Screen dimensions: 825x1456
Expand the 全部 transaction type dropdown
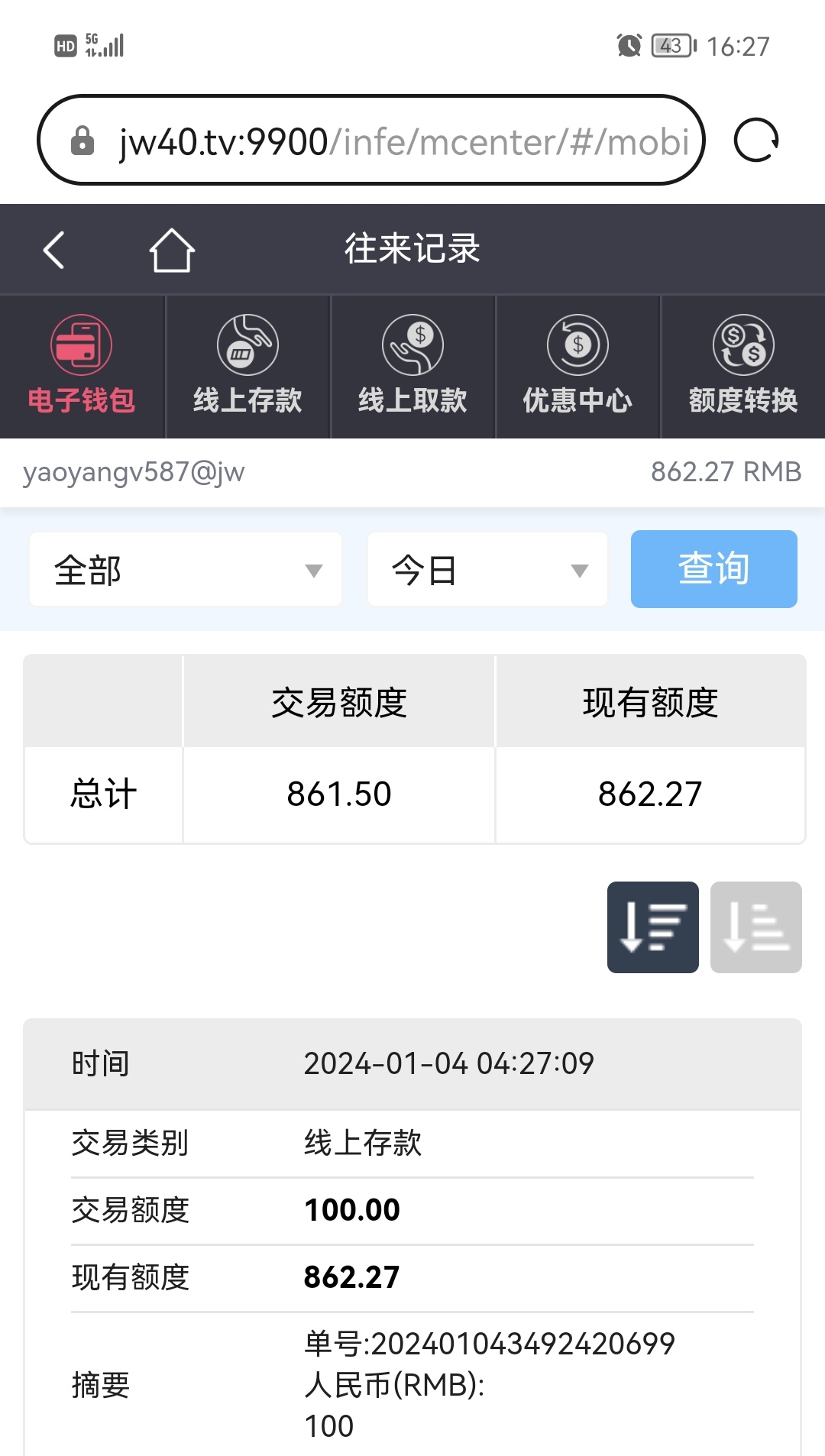[186, 570]
